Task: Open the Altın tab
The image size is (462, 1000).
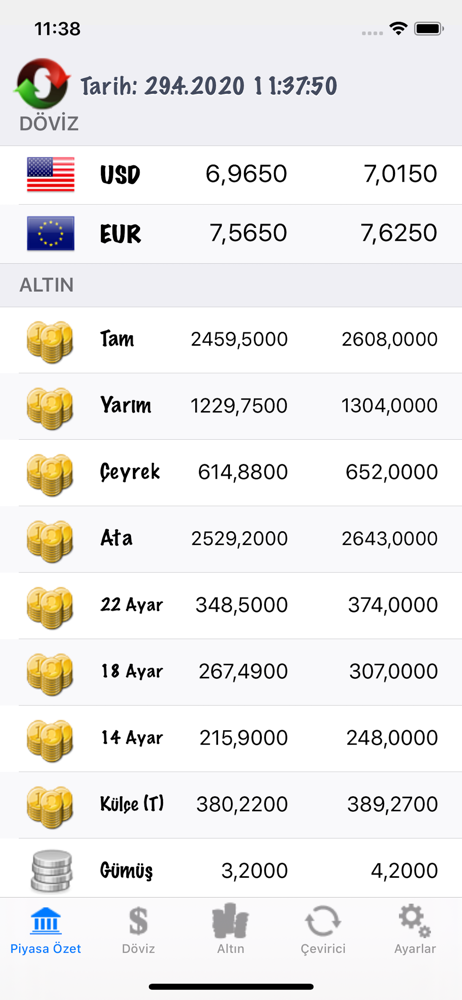Action: [231, 930]
